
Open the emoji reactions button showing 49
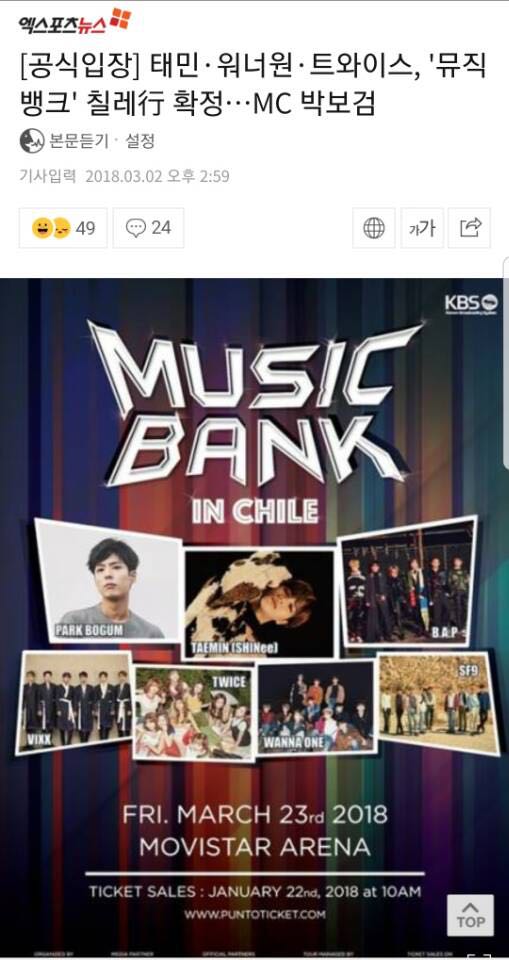[x=63, y=228]
